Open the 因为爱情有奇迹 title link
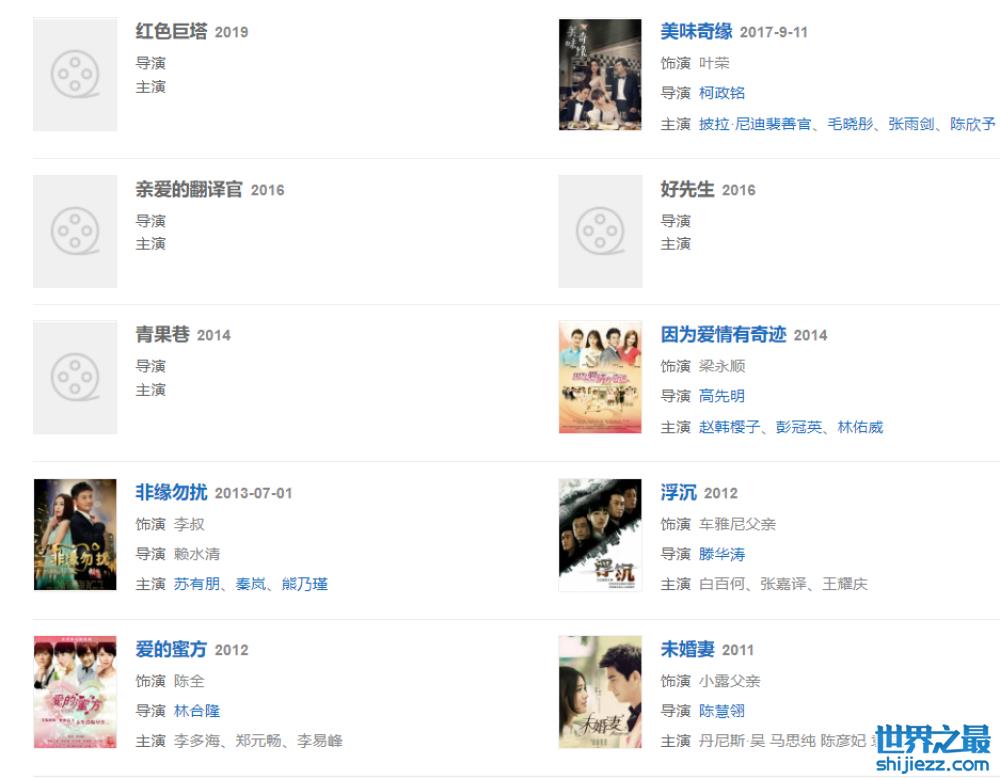The width and height of the screenshot is (1000, 779). point(723,335)
